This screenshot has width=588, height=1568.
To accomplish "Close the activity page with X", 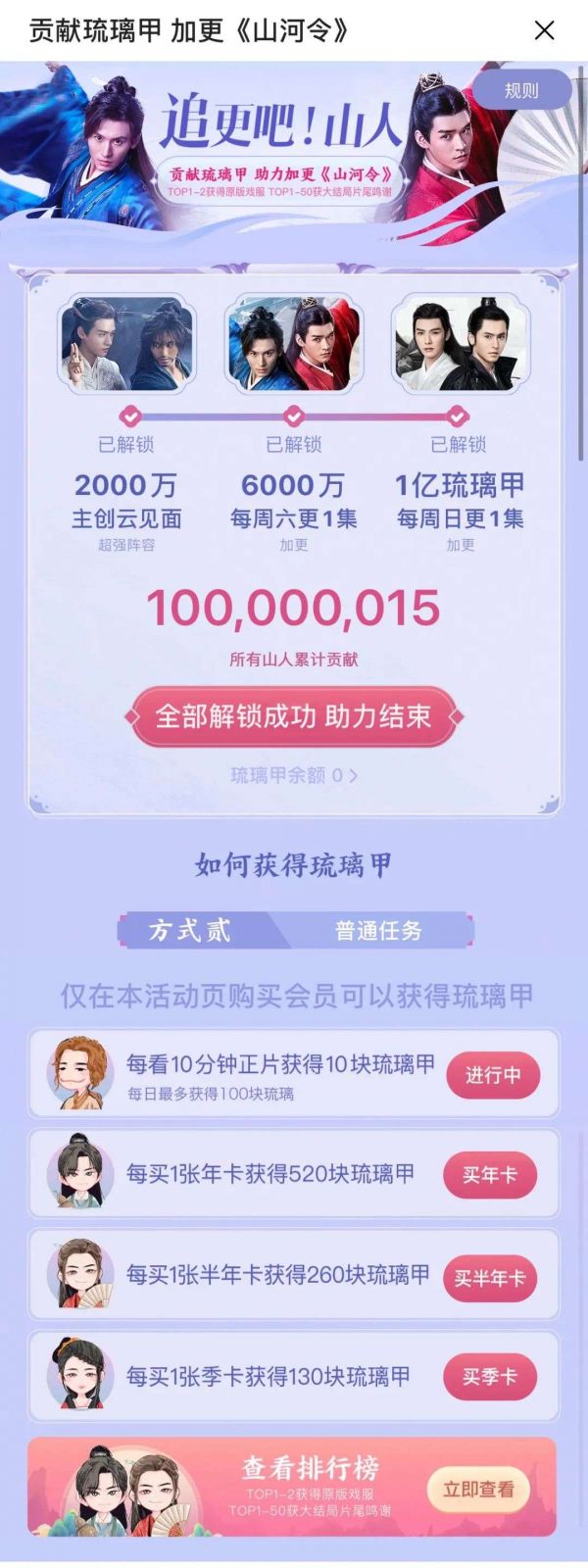I will click(x=544, y=30).
